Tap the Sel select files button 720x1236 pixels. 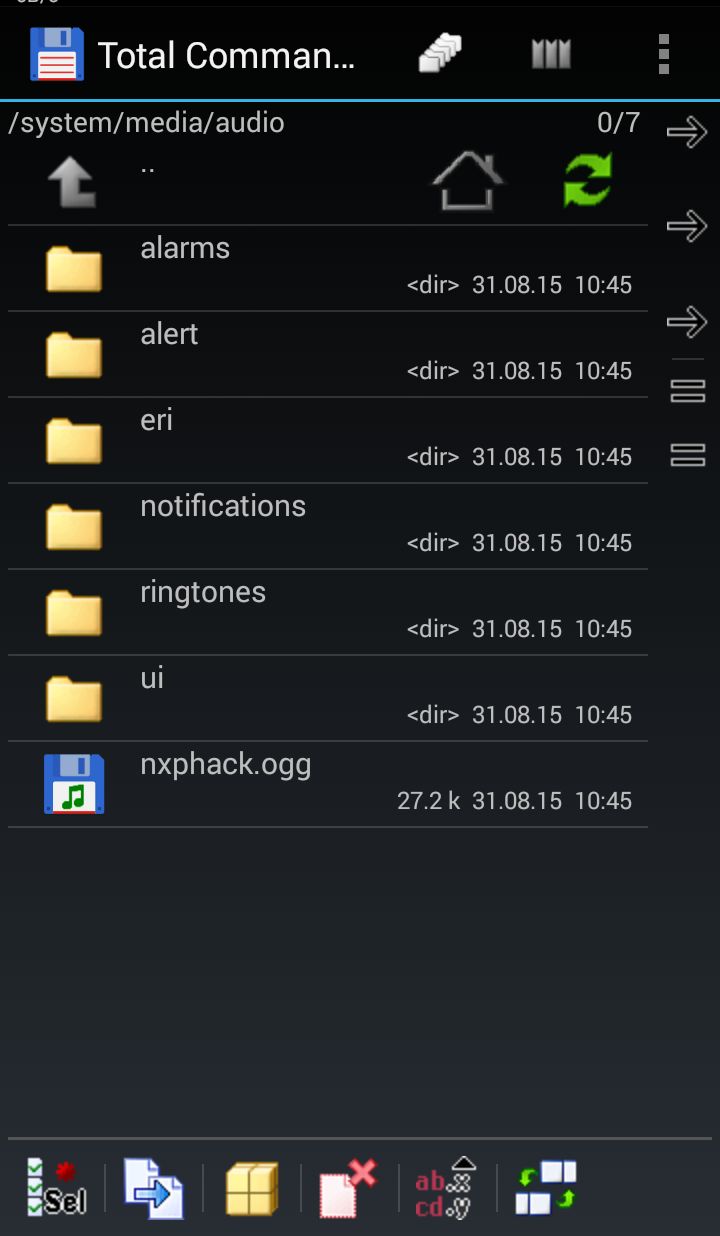[57, 1188]
